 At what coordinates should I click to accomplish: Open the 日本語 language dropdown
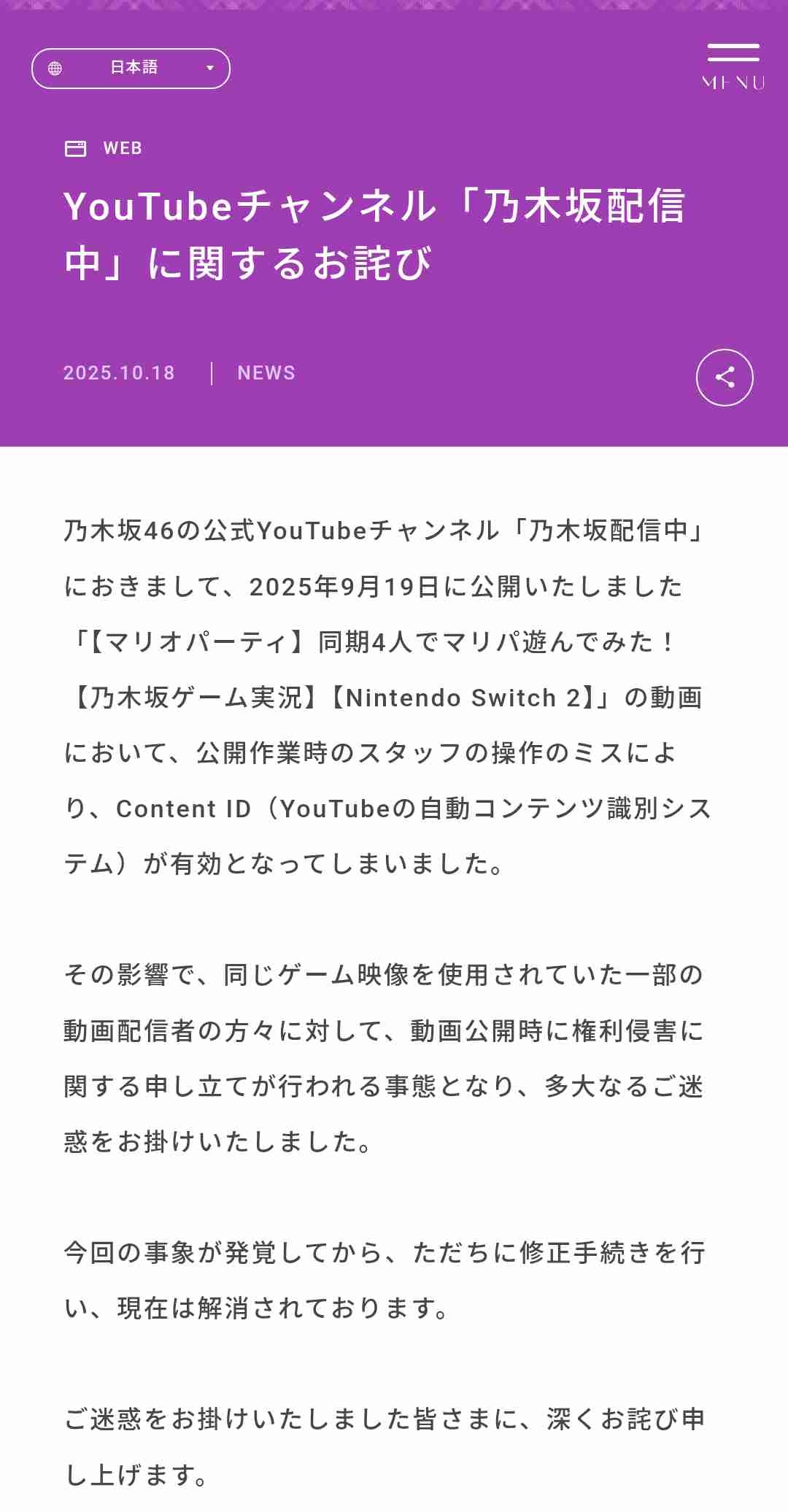coord(131,69)
